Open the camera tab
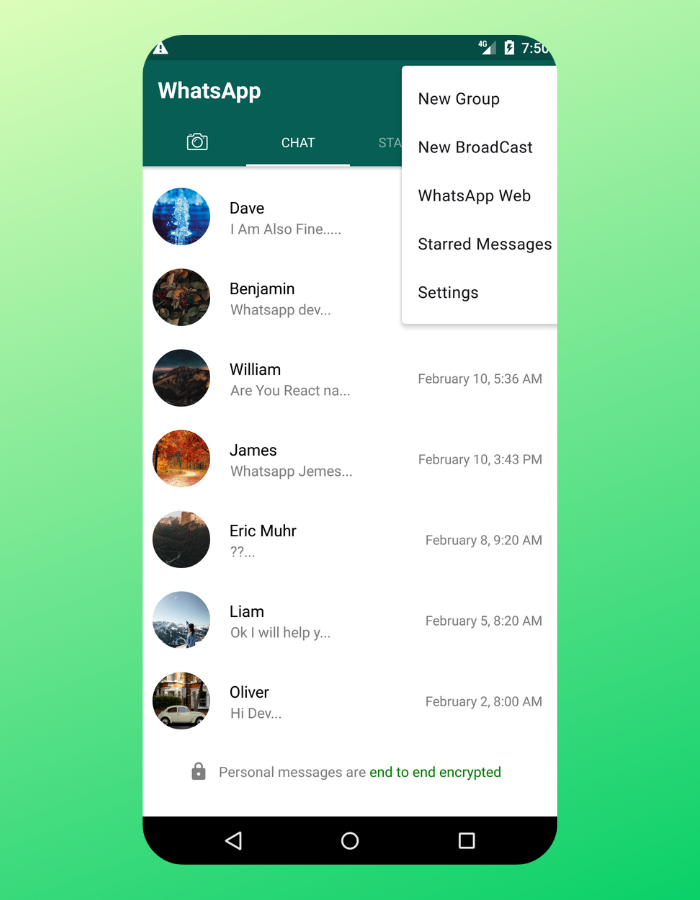 click(x=197, y=142)
